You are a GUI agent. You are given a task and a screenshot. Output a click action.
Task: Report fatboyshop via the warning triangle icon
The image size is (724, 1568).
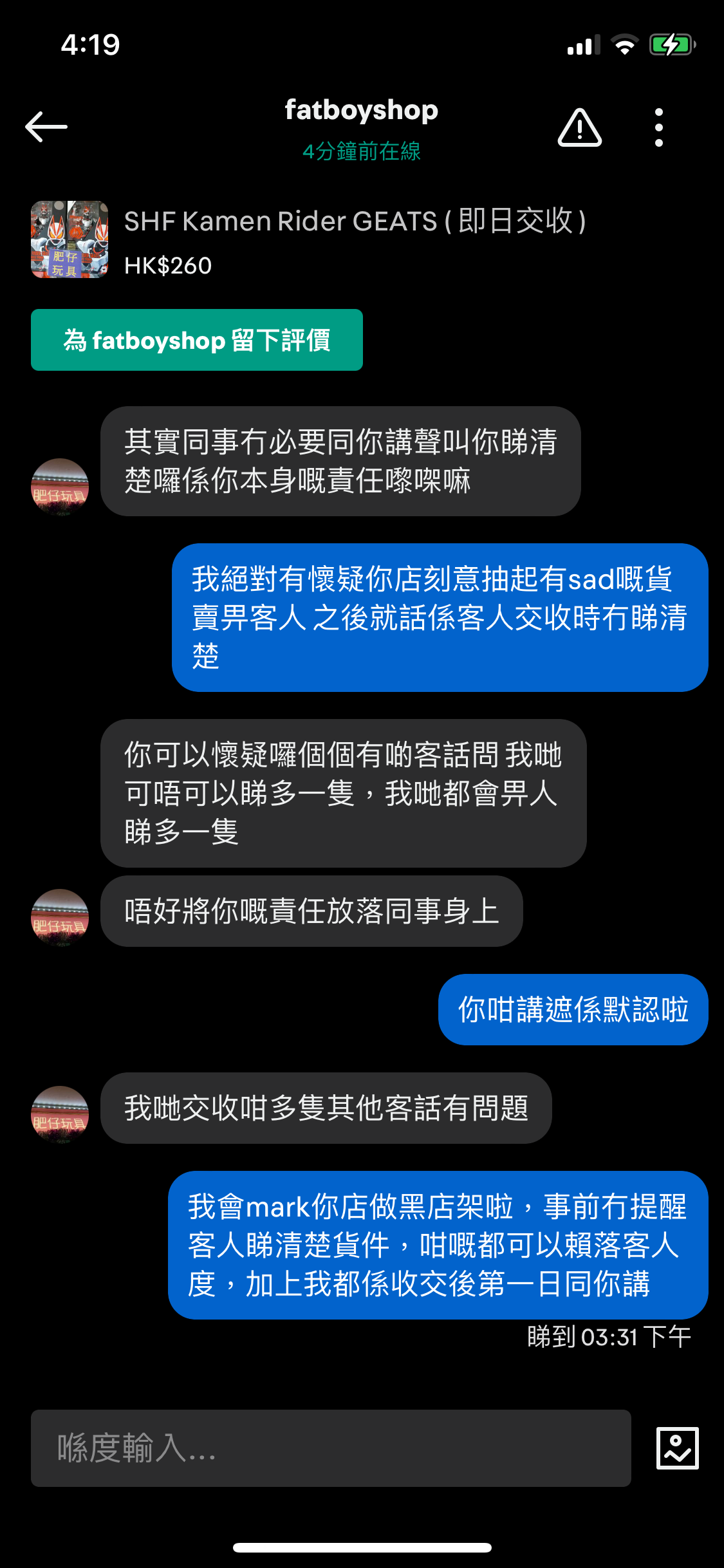[x=579, y=127]
